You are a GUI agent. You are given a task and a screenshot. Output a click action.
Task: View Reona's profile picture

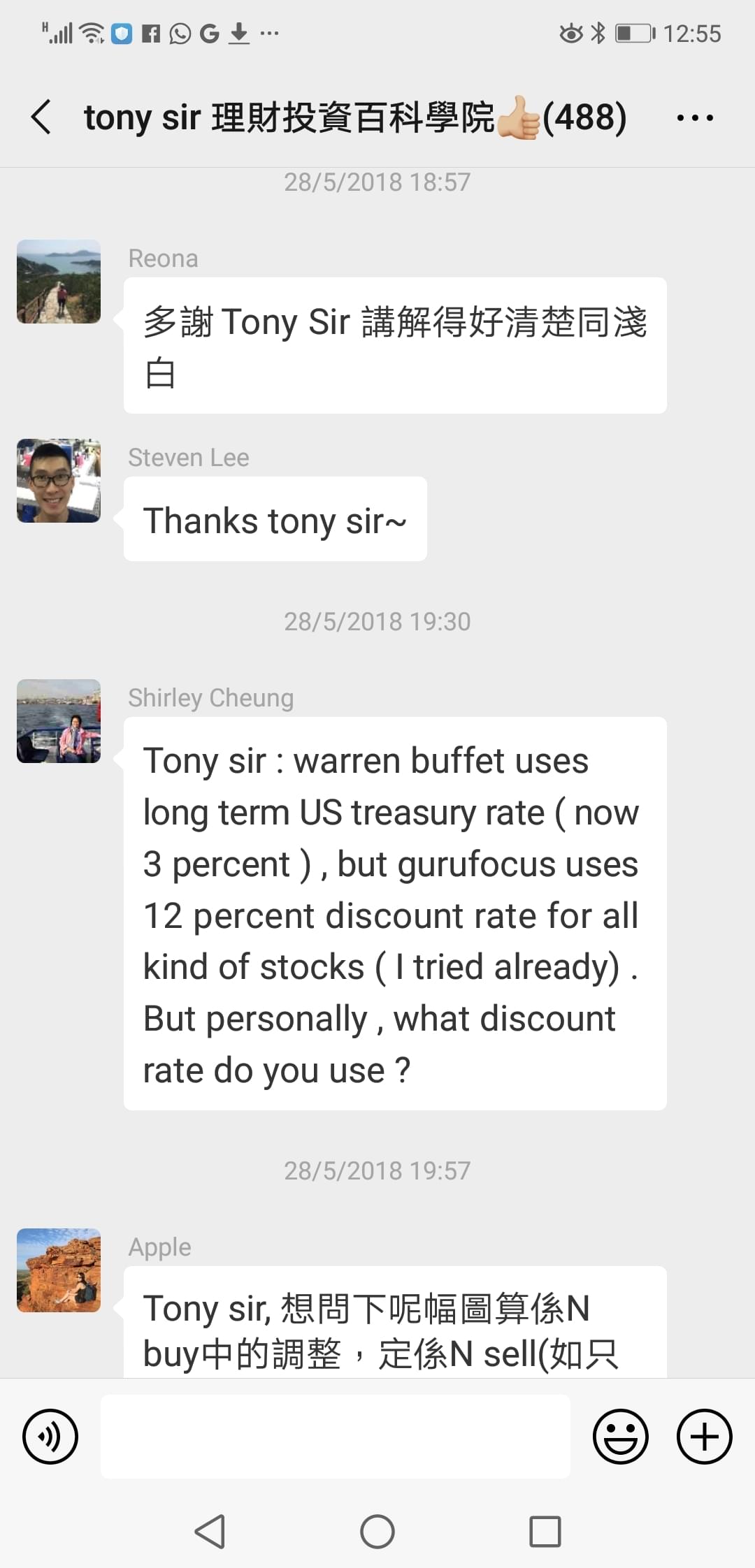59,282
